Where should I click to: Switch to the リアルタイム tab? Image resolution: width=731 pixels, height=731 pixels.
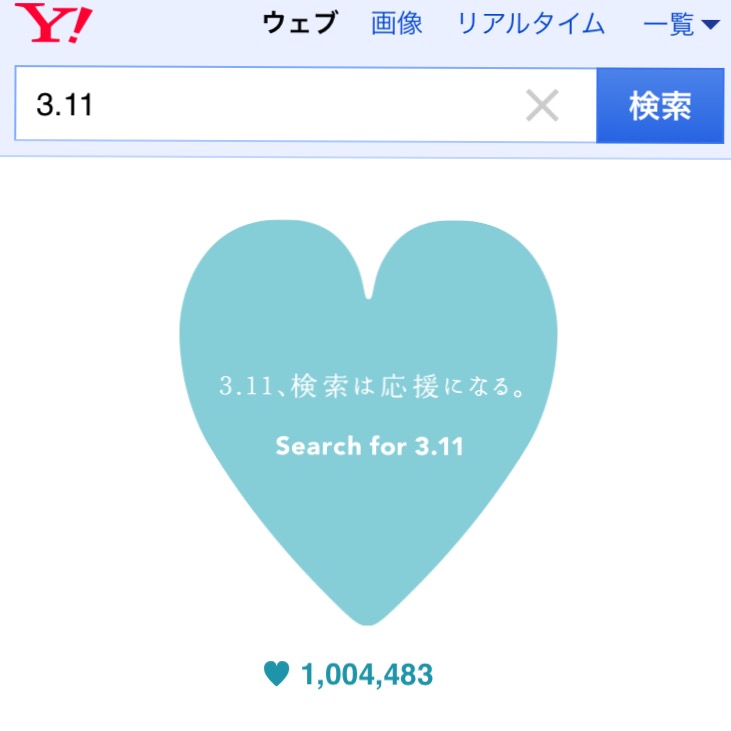coord(531,23)
